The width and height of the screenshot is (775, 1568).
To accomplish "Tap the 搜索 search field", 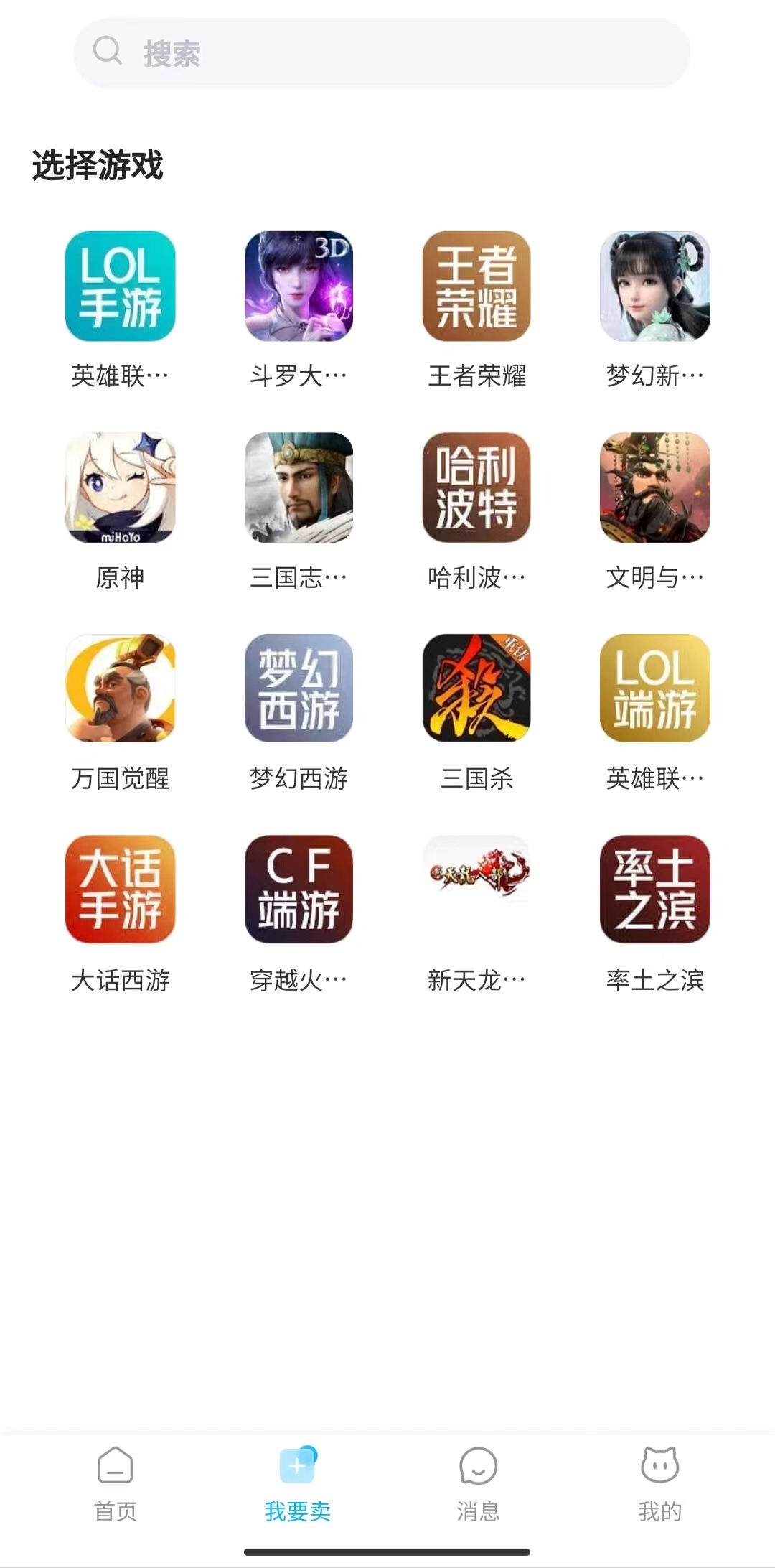I will click(382, 53).
